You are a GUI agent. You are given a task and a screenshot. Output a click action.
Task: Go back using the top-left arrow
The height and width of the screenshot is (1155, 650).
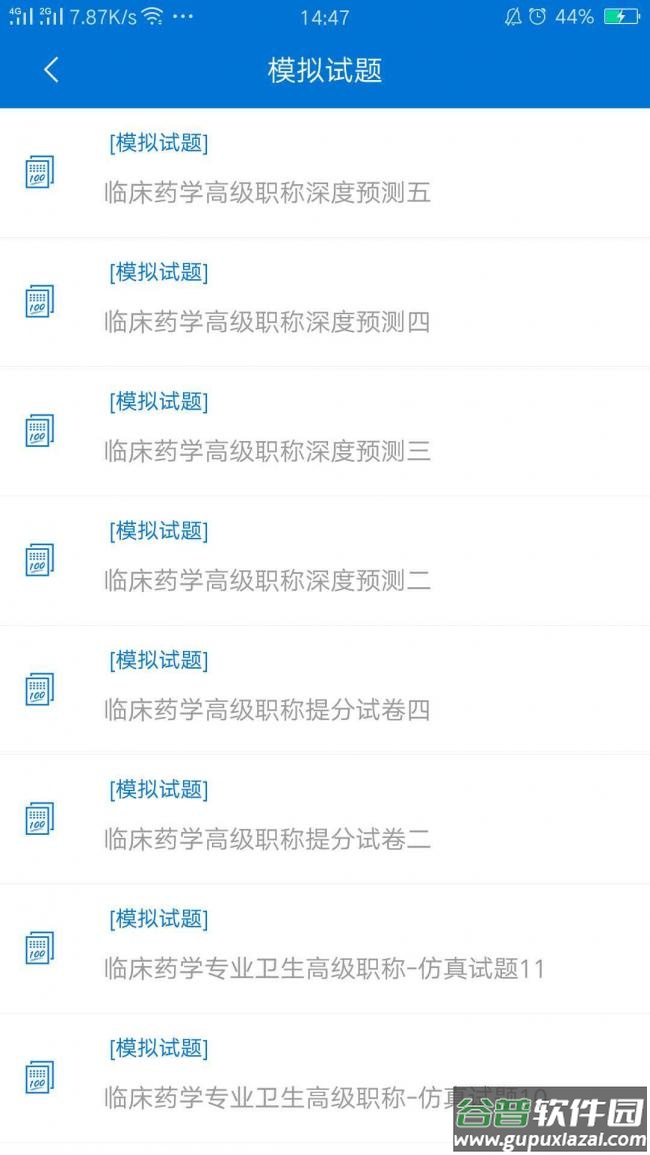[x=52, y=70]
